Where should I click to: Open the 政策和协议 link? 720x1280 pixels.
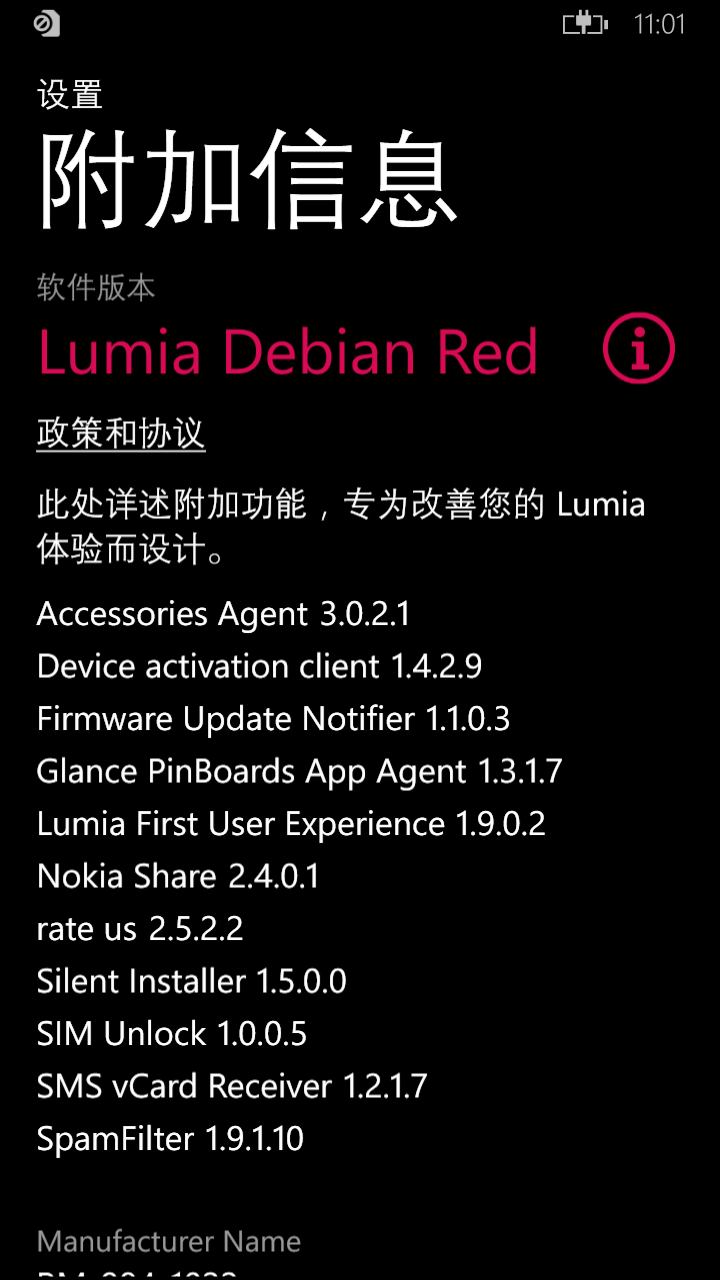point(121,434)
